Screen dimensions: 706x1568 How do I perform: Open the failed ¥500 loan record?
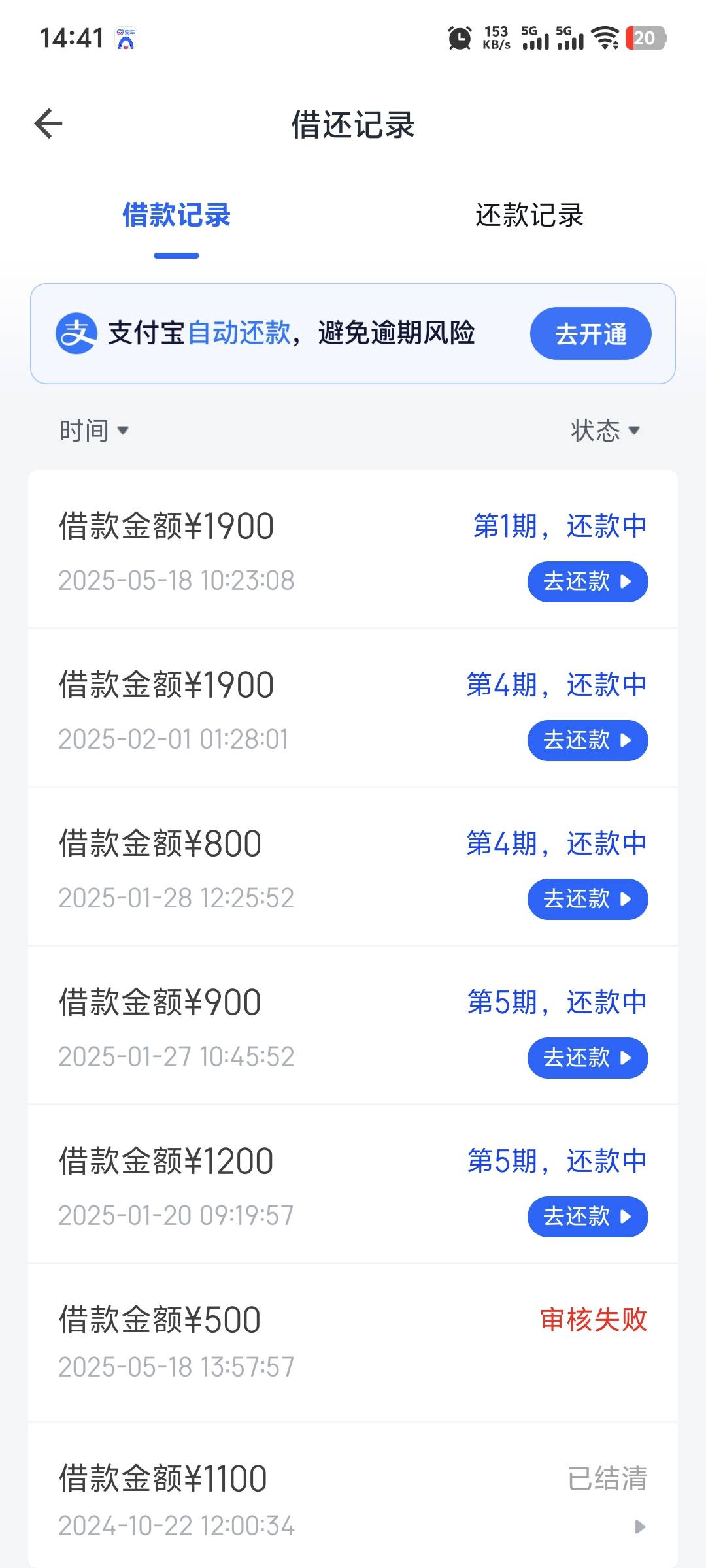(353, 1343)
